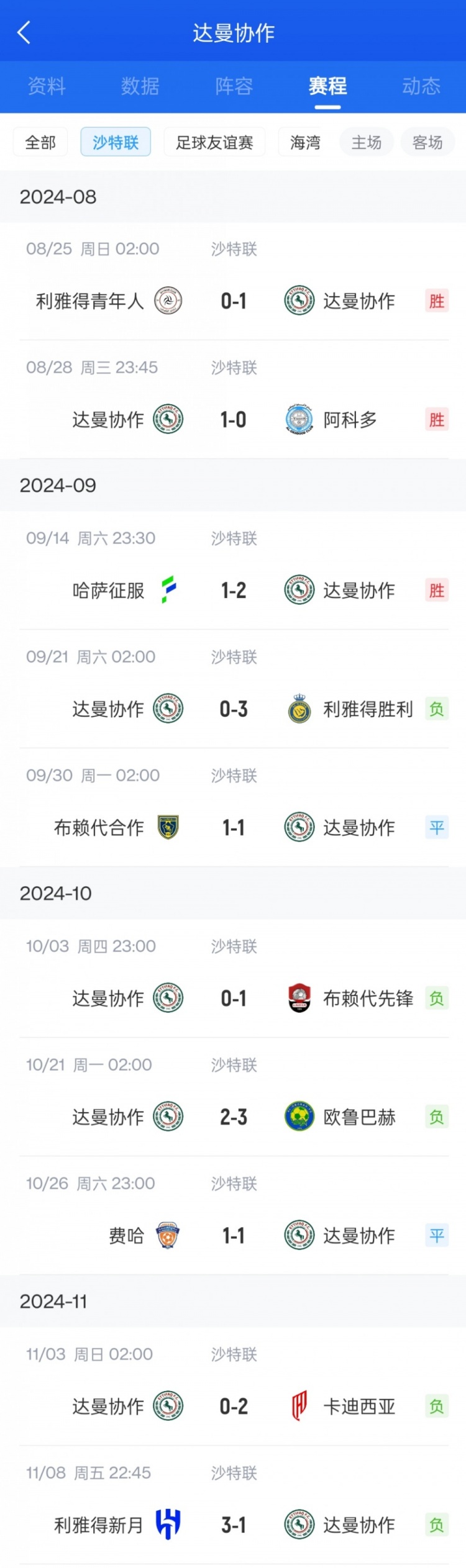Open 达曼协作 vs 阿科多 match on 08/28
Image resolution: width=466 pixels, height=1568 pixels.
coord(234,420)
